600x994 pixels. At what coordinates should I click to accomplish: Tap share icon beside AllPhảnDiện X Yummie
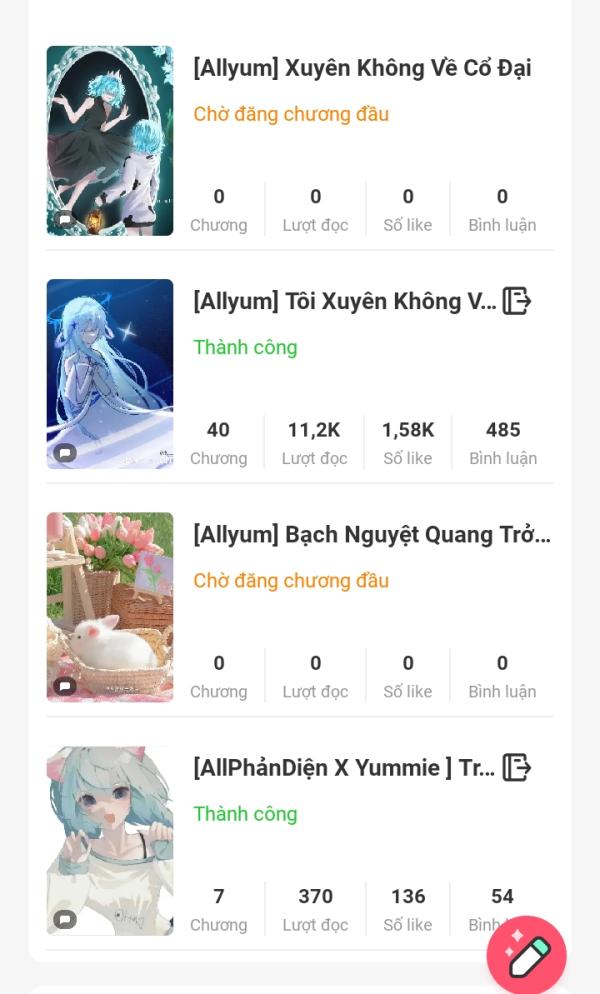[517, 767]
